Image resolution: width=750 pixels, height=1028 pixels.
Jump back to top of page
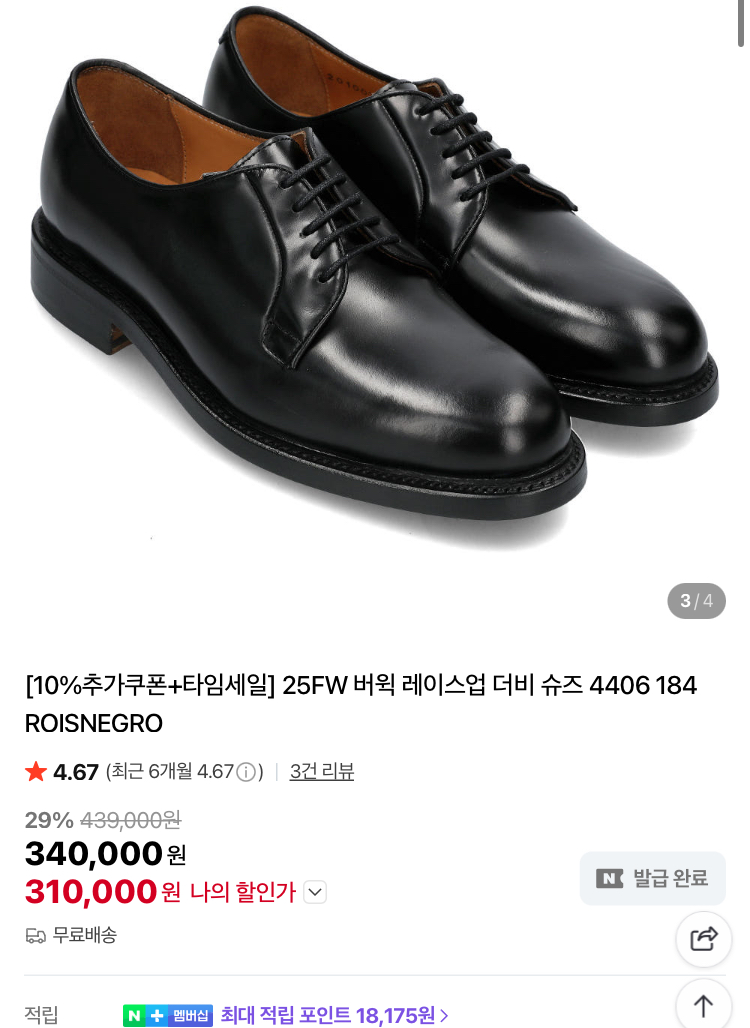(x=704, y=1004)
